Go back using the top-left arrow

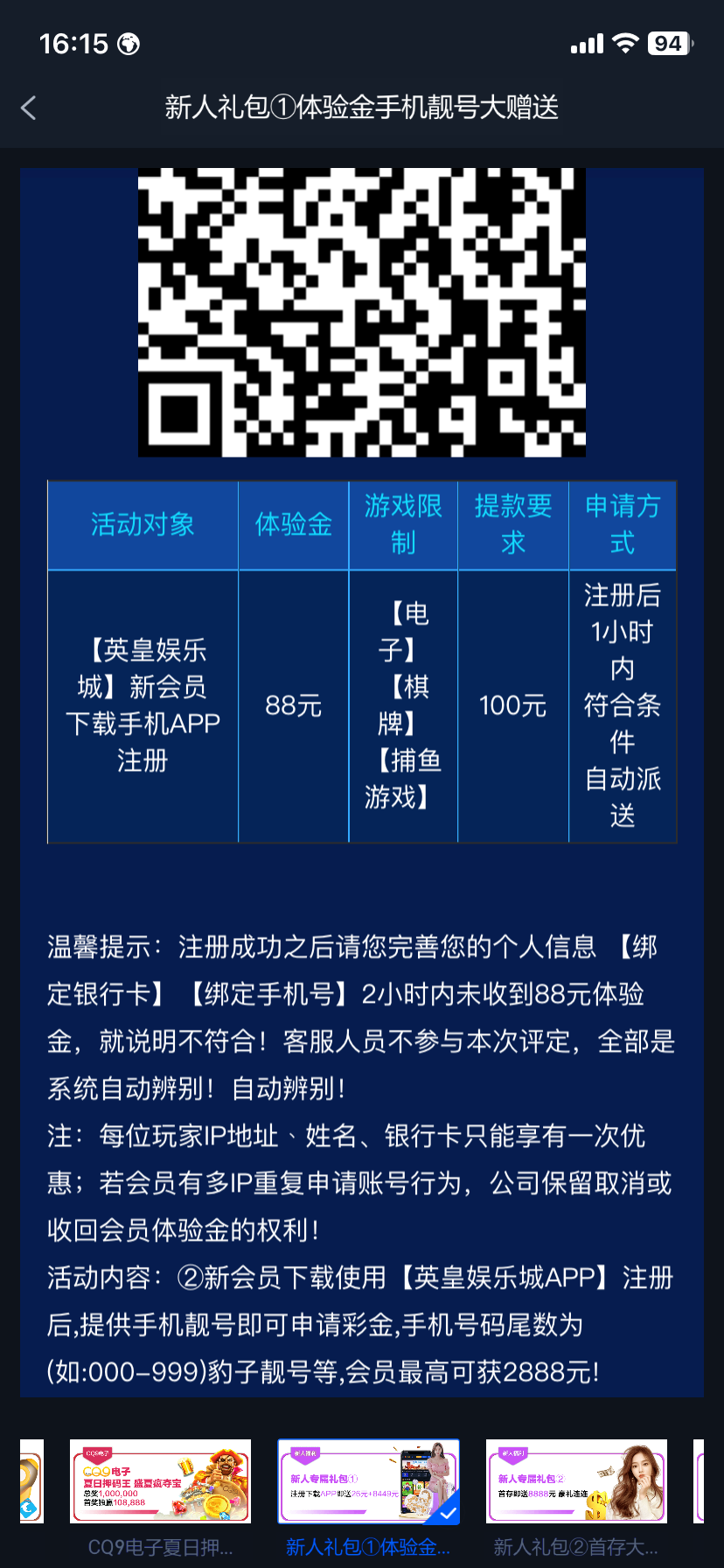29,108
